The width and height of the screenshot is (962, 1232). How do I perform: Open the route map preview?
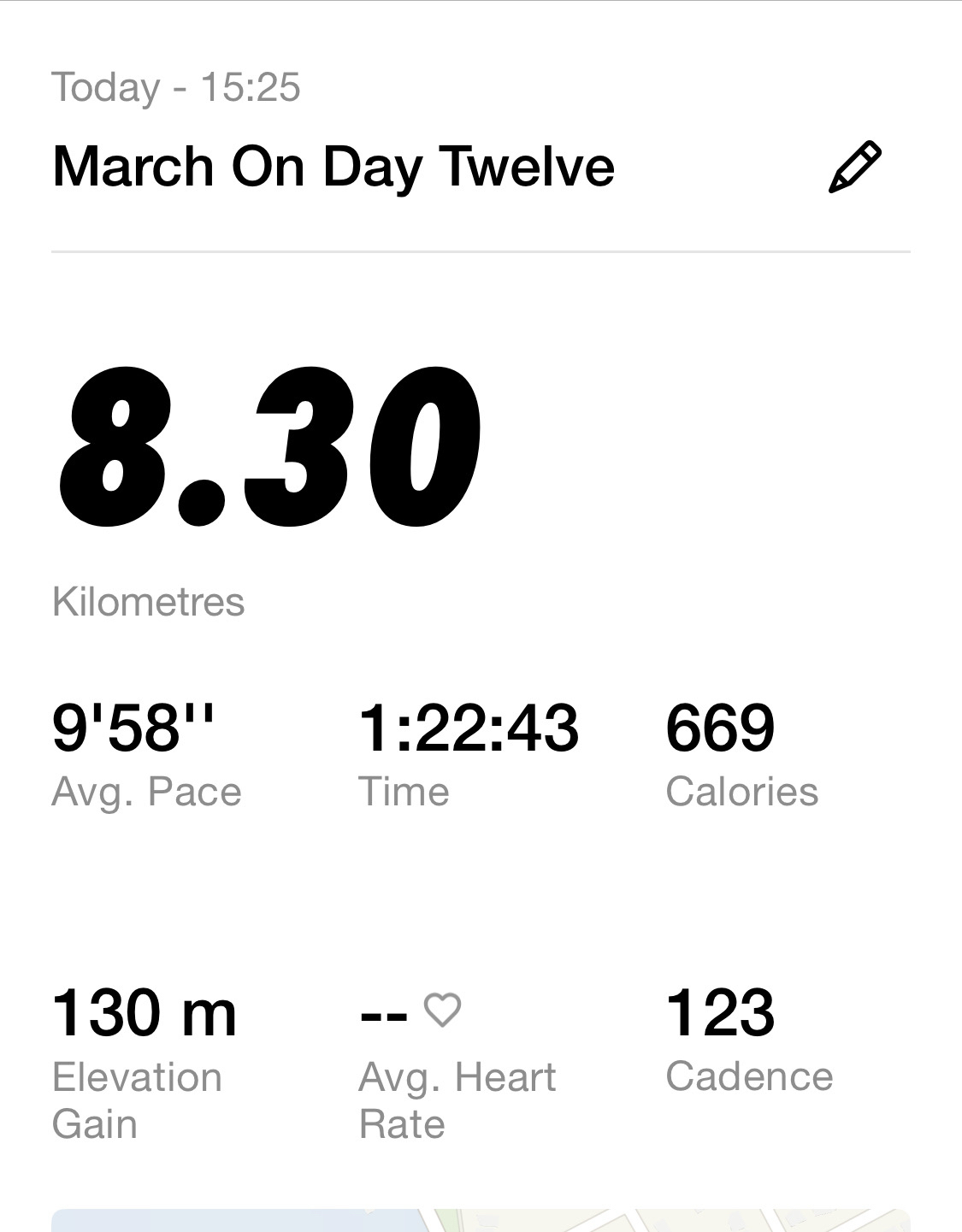[x=481, y=1219]
